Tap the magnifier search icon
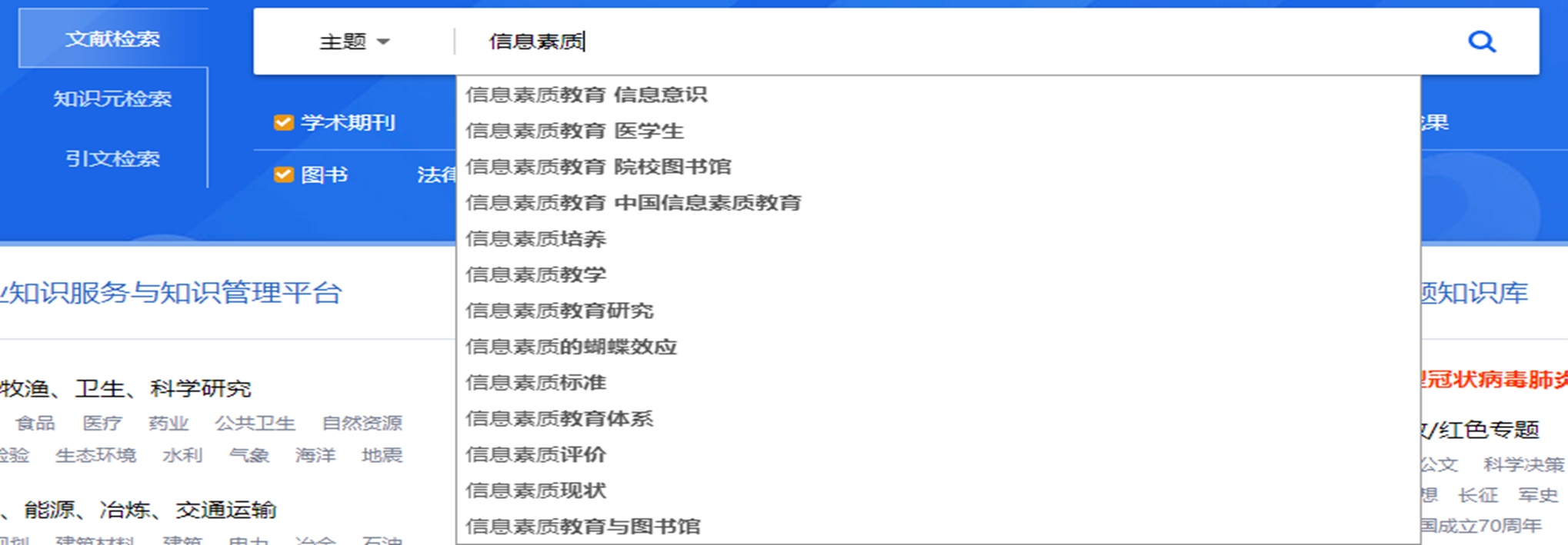The height and width of the screenshot is (545, 1568). [x=1481, y=42]
